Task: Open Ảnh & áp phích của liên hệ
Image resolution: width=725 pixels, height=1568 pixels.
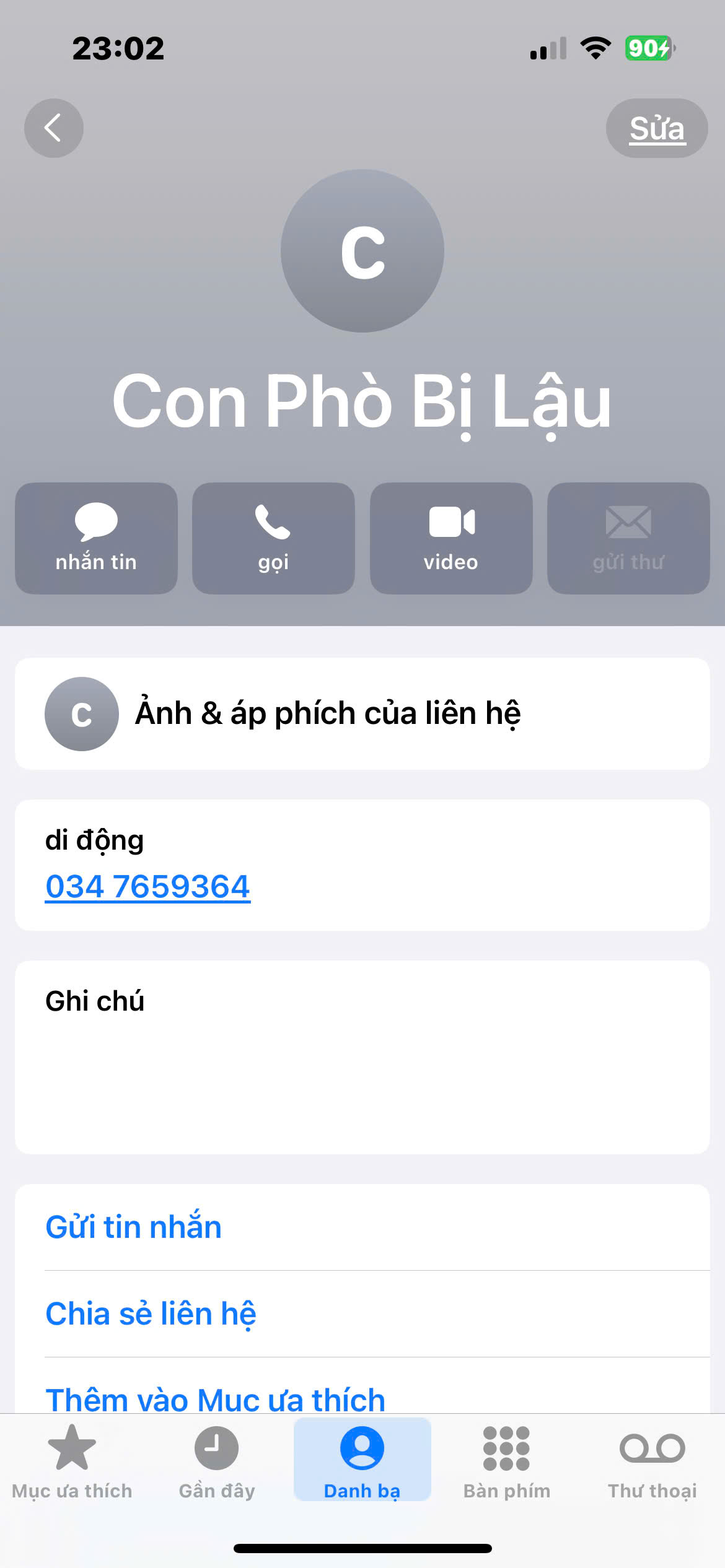Action: click(x=362, y=713)
